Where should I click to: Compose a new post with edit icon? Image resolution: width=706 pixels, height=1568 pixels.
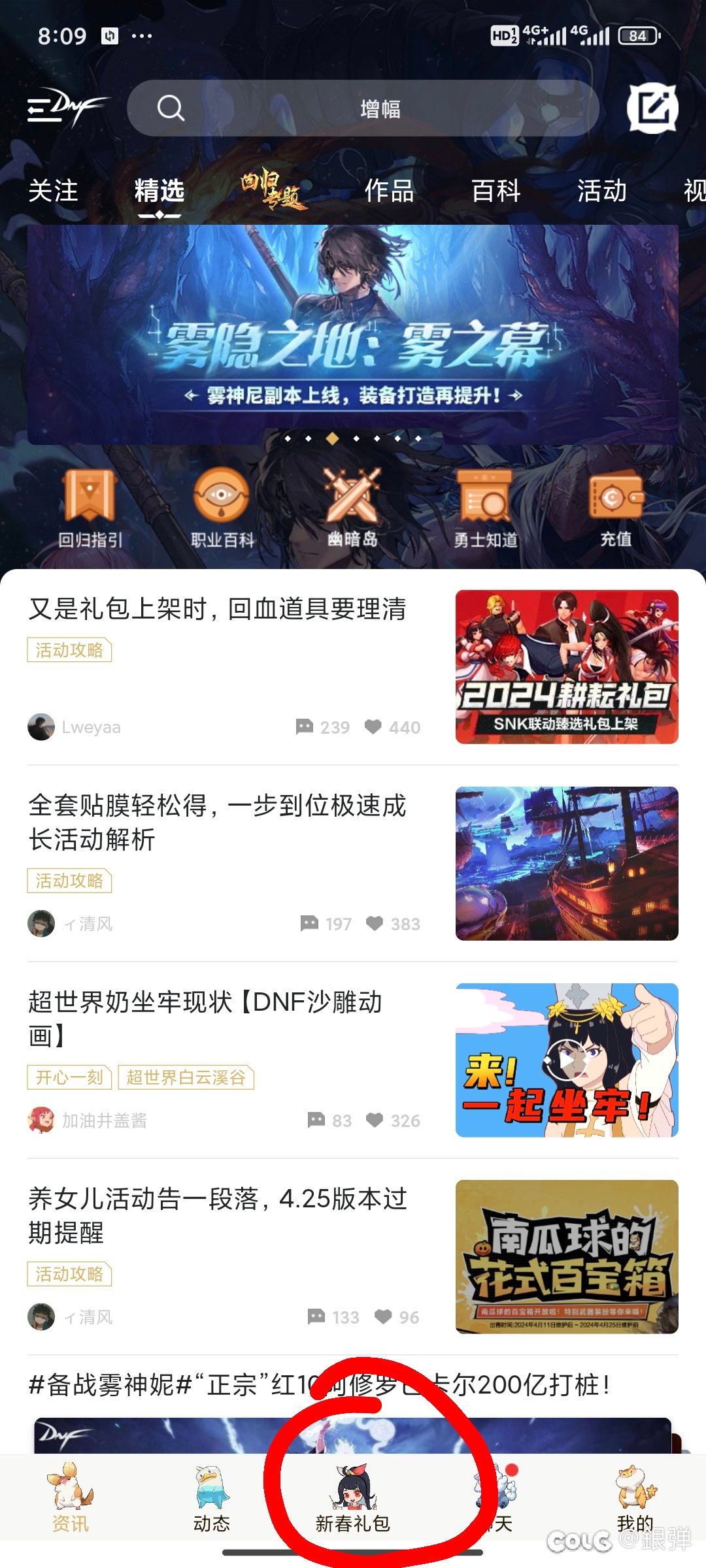click(652, 108)
